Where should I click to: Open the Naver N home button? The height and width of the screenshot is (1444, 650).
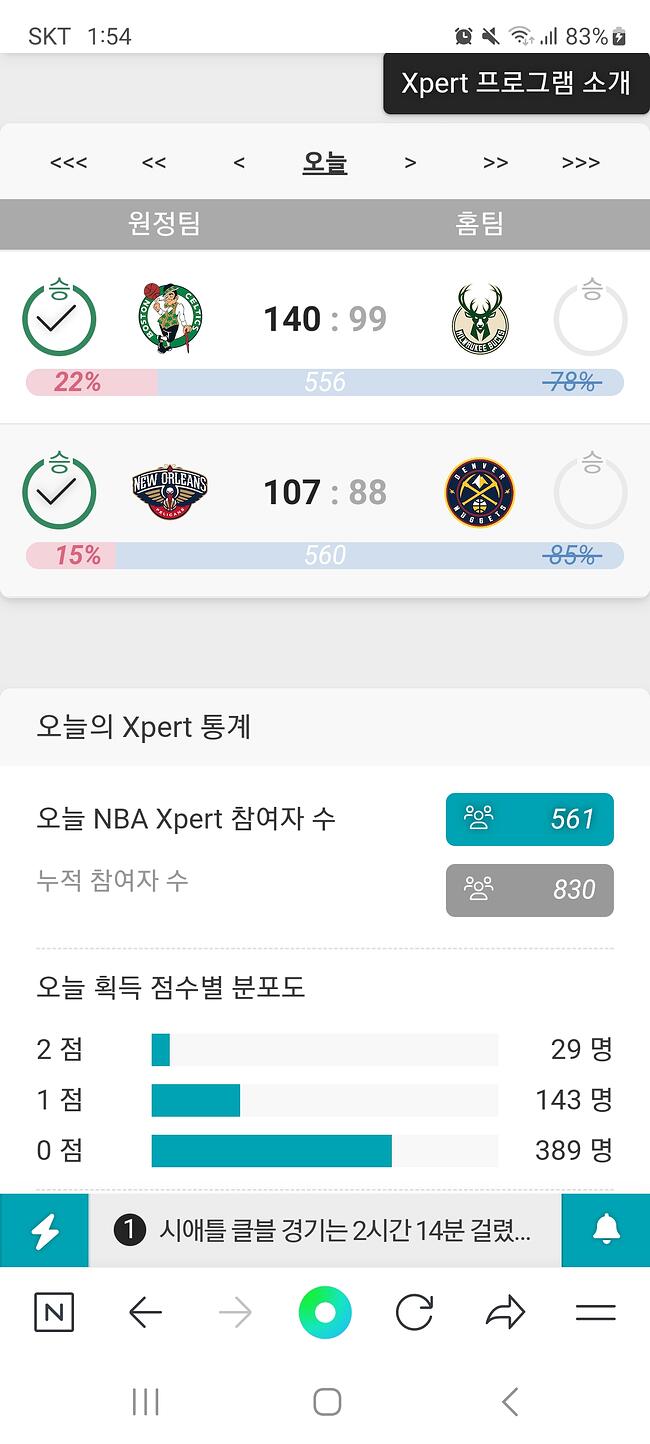(x=54, y=1313)
